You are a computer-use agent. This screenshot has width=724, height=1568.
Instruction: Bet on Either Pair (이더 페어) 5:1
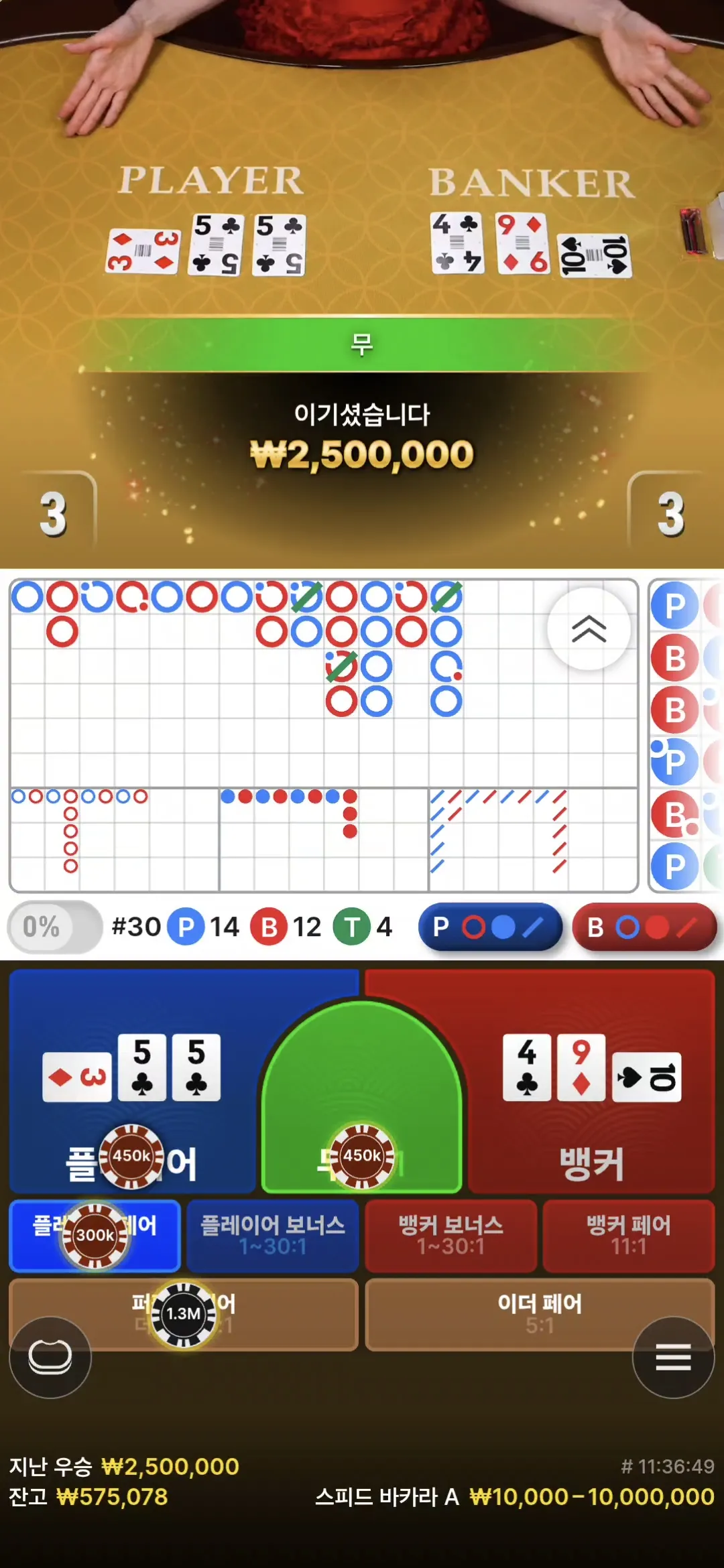[x=540, y=1314]
